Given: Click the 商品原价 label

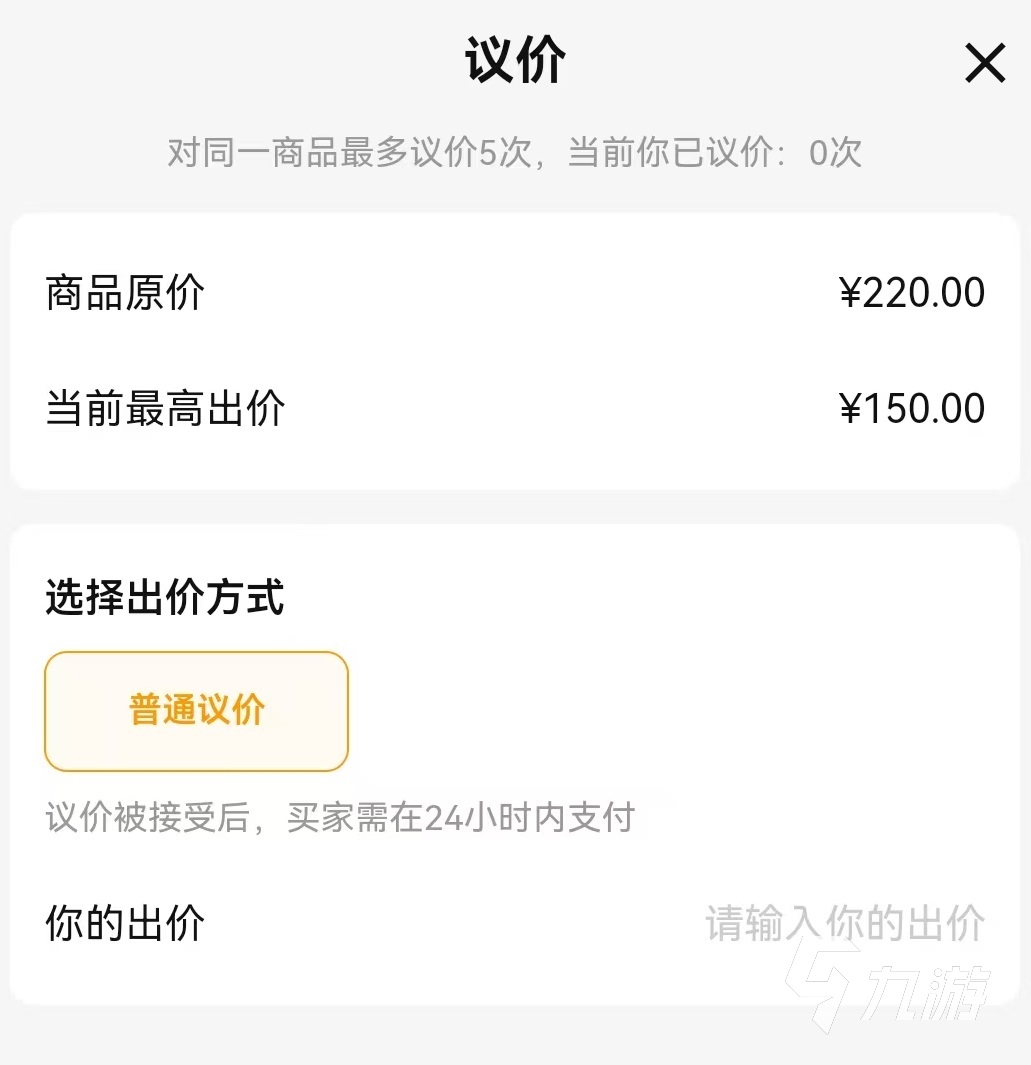Looking at the screenshot, I should pyautogui.click(x=123, y=291).
